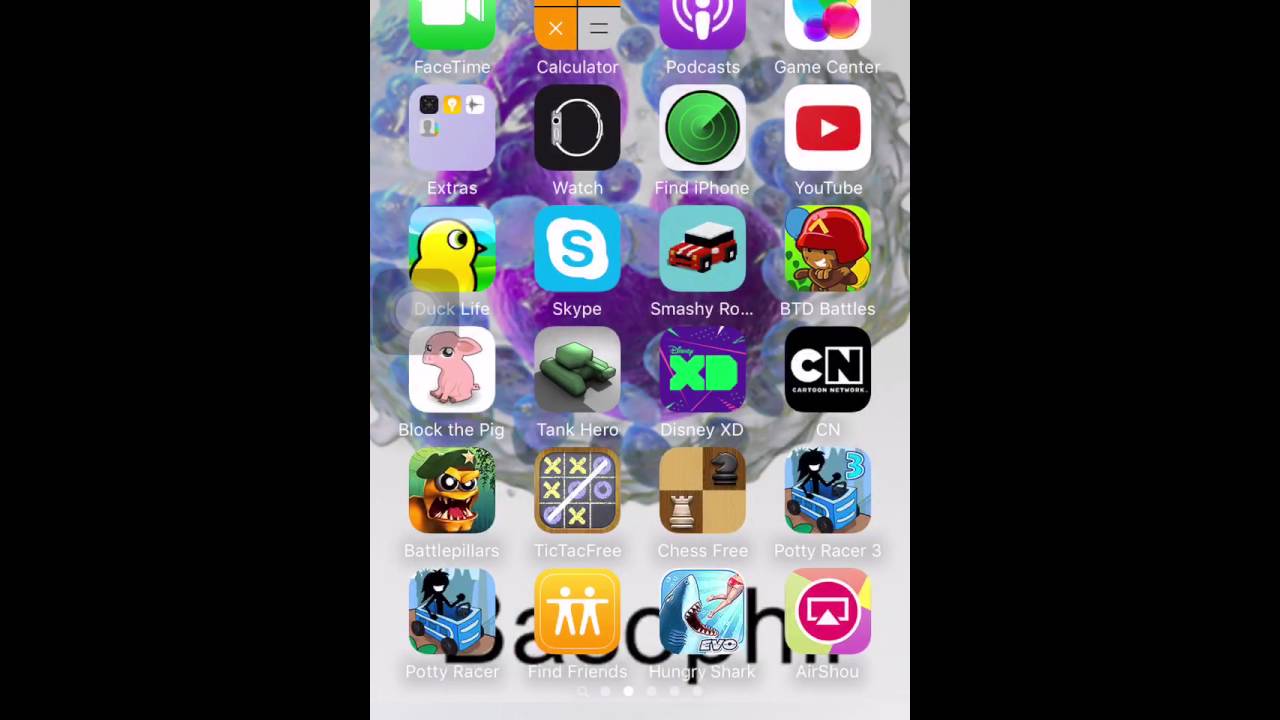This screenshot has width=1280, height=720.
Task: Open the TicTacFree game
Action: pyautogui.click(x=577, y=491)
